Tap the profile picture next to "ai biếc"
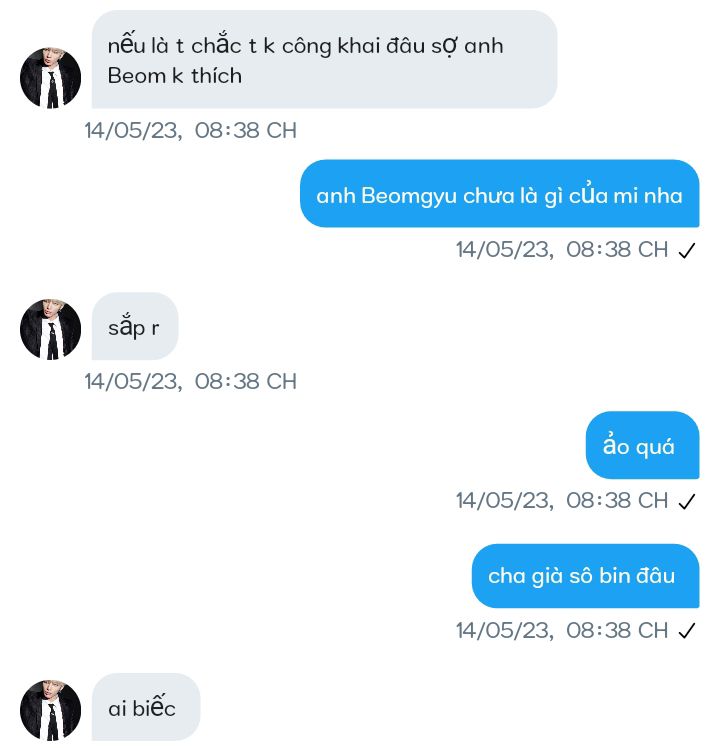 50,709
